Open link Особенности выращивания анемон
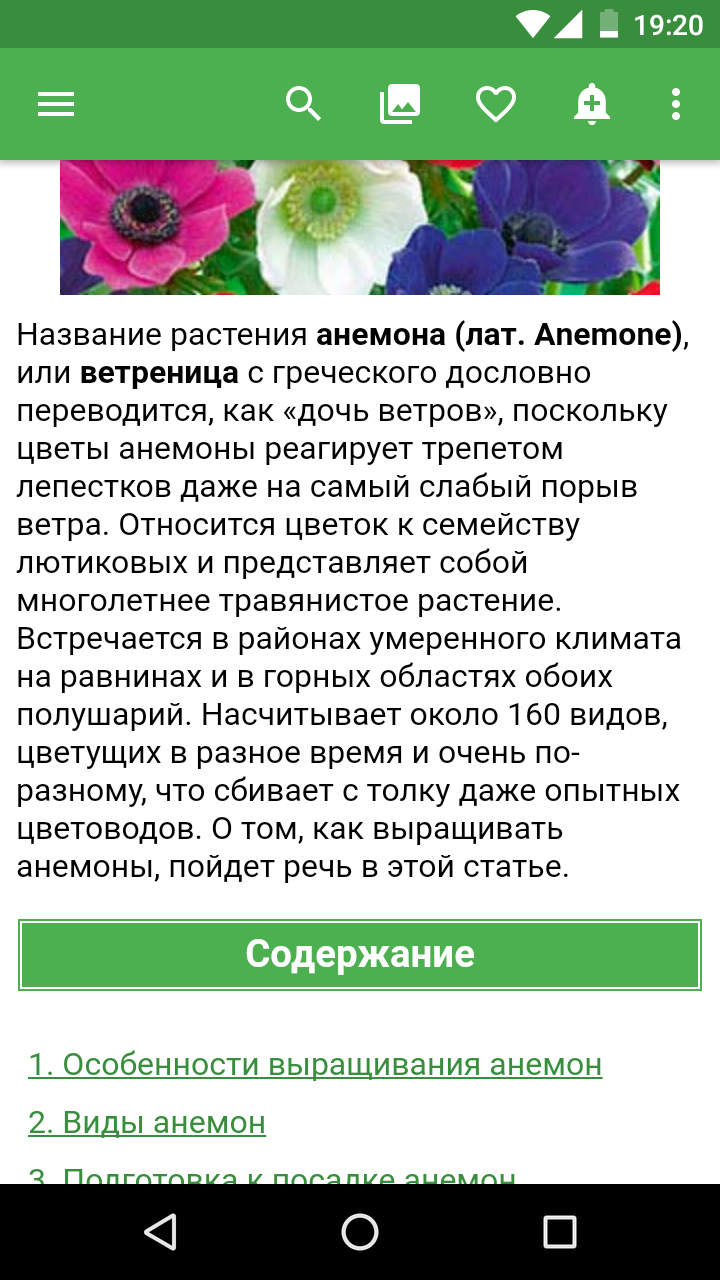 pos(315,1064)
